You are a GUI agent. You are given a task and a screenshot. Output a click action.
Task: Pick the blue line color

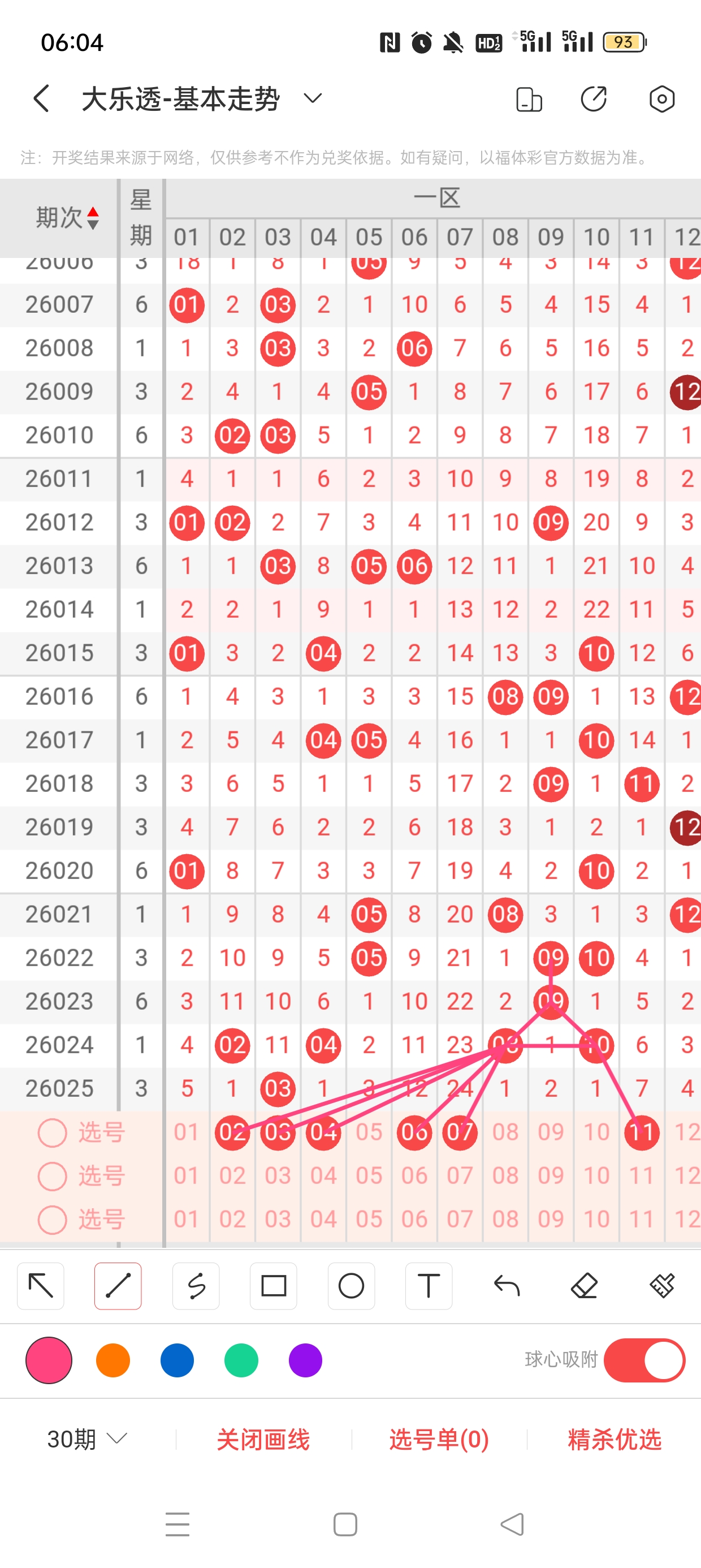click(177, 1360)
